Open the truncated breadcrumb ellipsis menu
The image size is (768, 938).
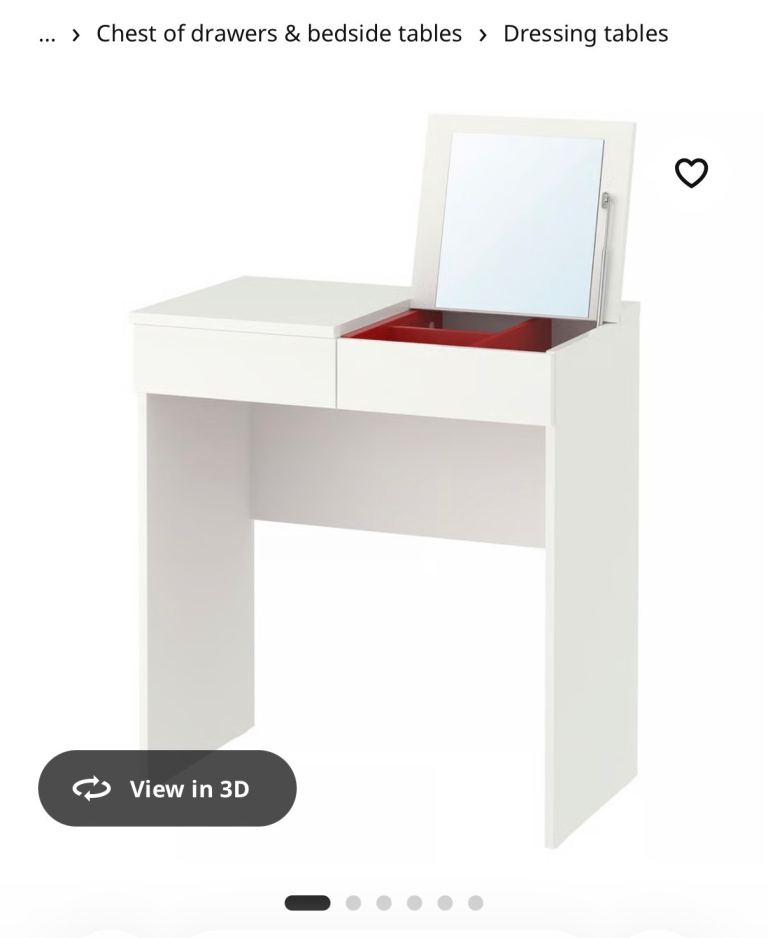(x=46, y=34)
